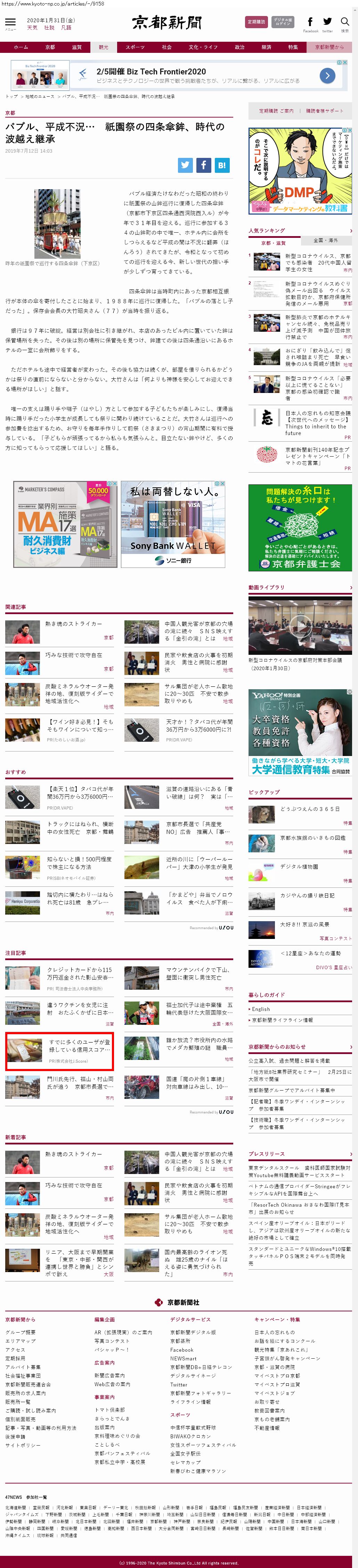This screenshot has width=358, height=1568.
Task: Open the English guide link
Action: pos(261,1009)
